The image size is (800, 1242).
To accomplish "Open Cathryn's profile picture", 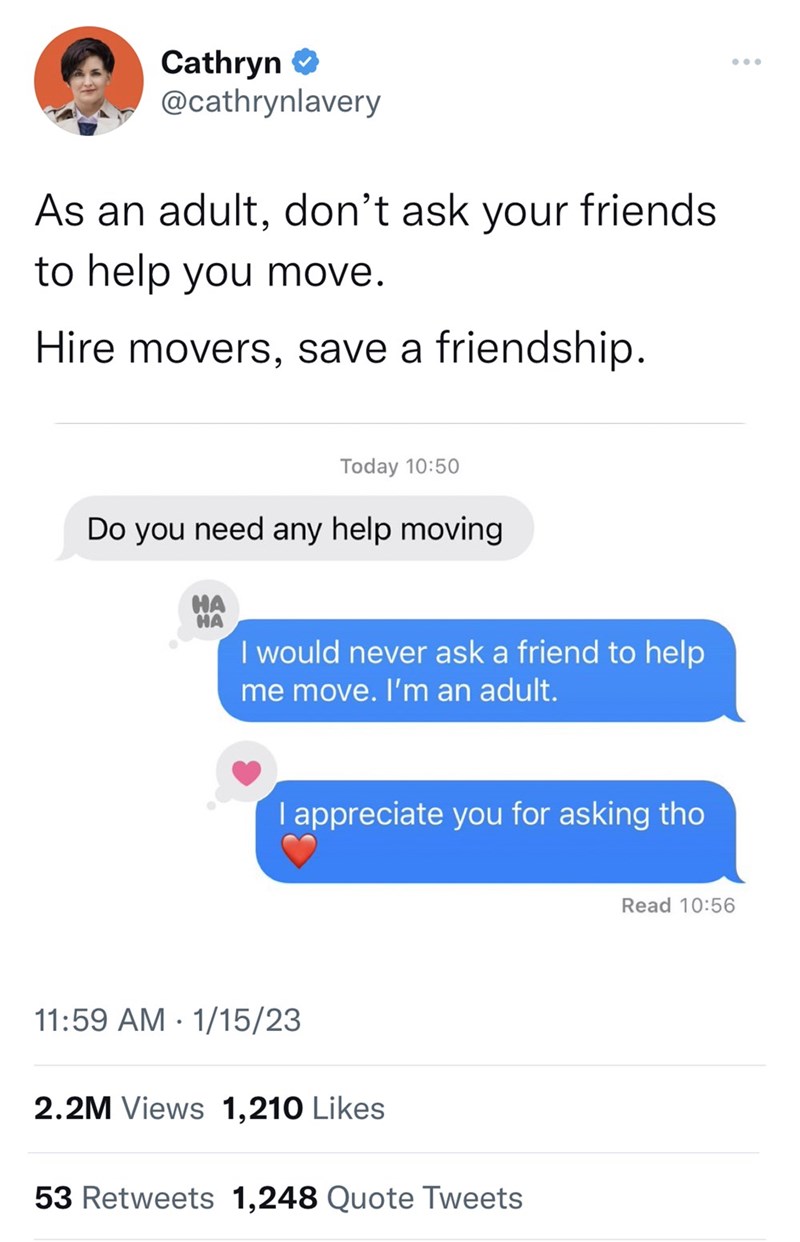I will (x=88, y=80).
